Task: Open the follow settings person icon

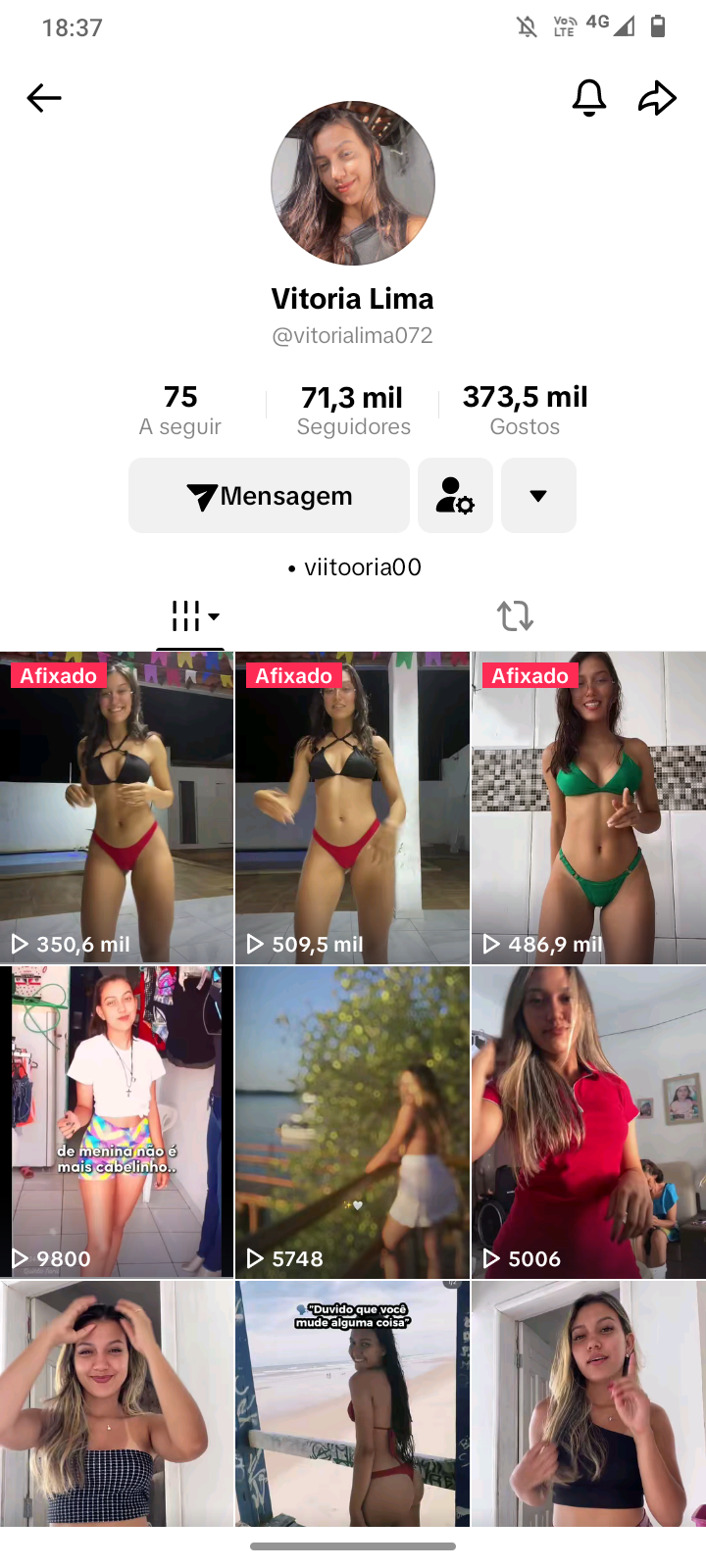Action: click(455, 496)
